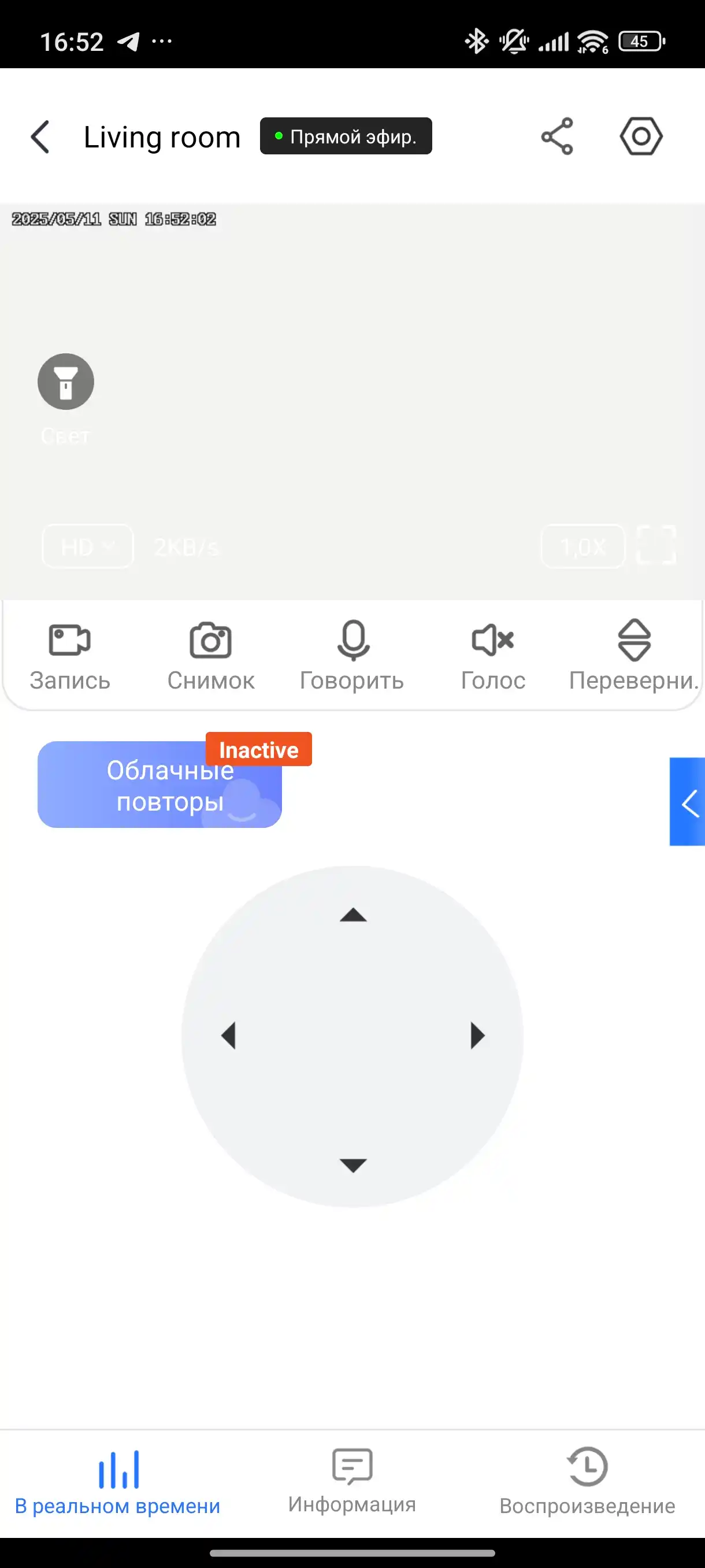Image resolution: width=705 pixels, height=1568 pixels.
Task: Tilt the camera down
Action: [353, 1165]
